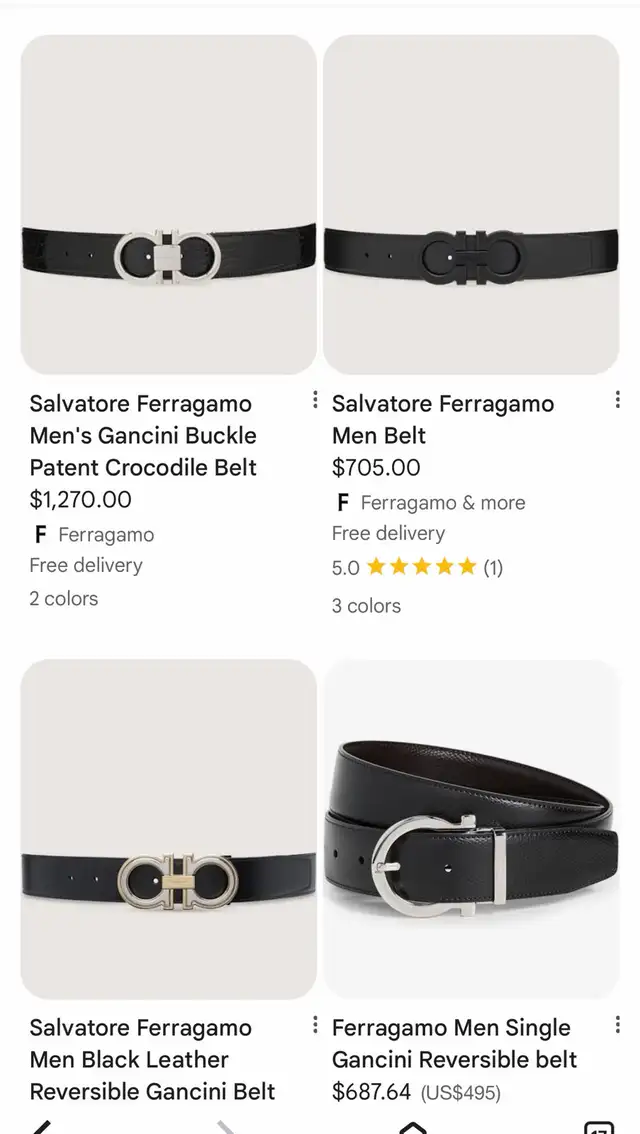Open the Black Leather Reversible Gancini Belt image

tap(168, 829)
